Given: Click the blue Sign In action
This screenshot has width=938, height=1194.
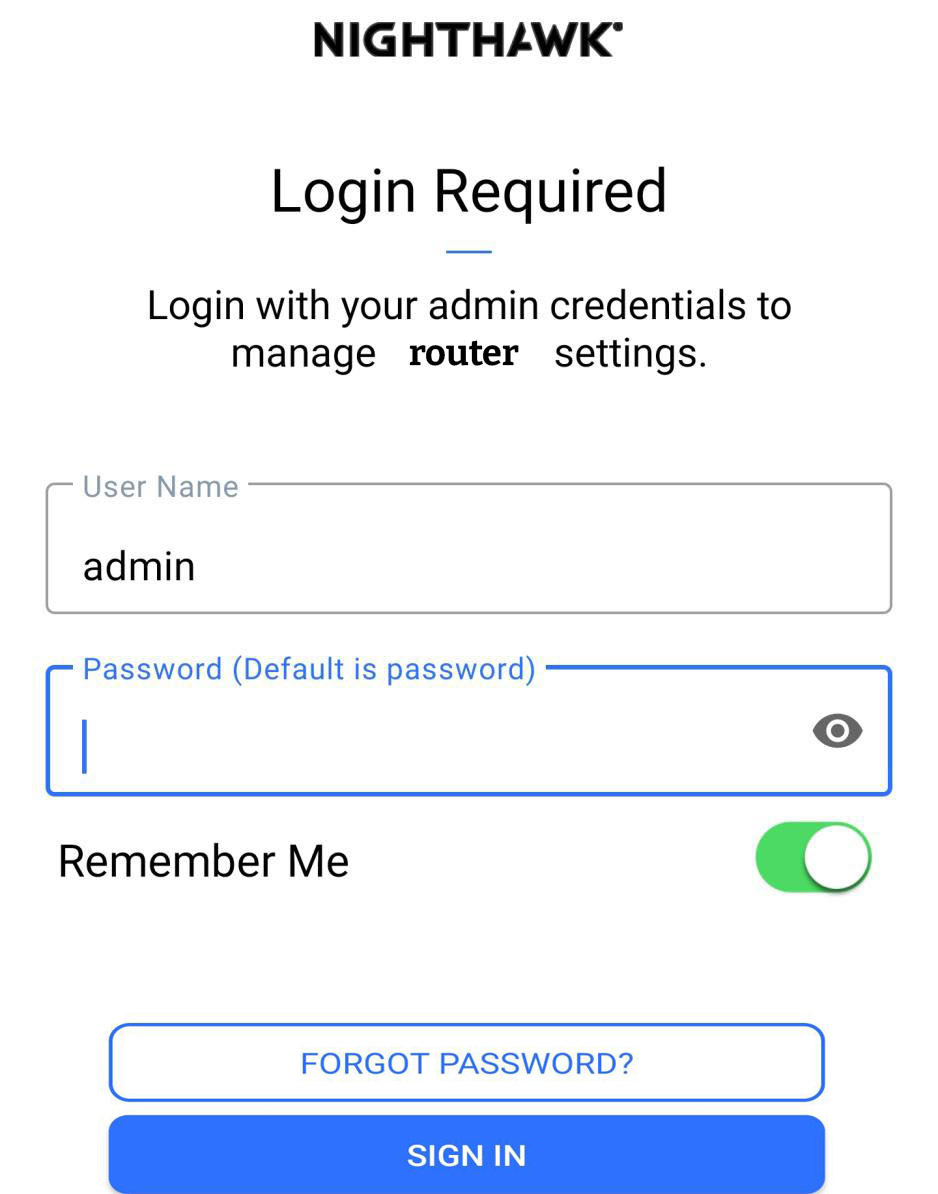Looking at the screenshot, I should pos(466,1155).
